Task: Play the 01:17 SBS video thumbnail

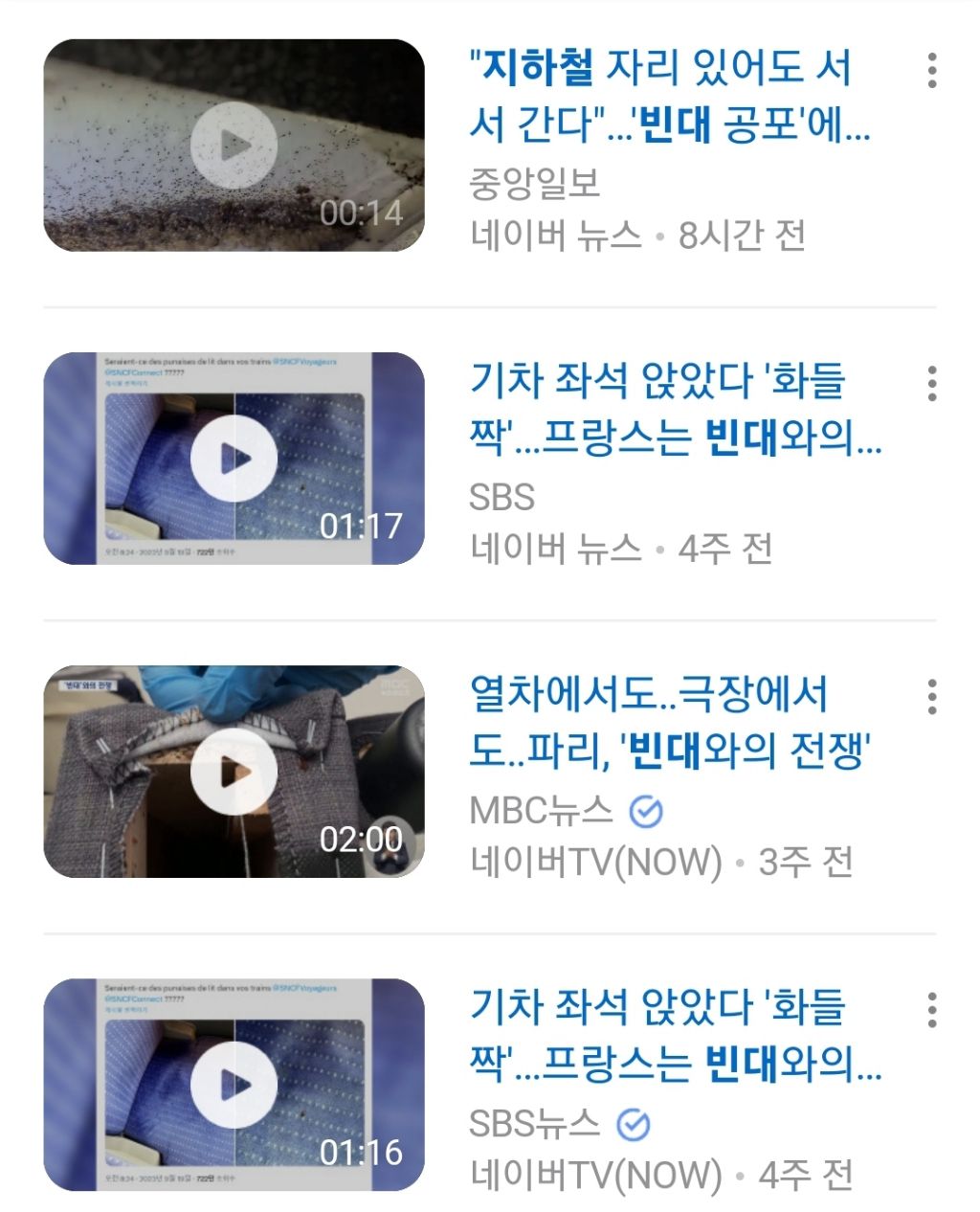Action: tap(234, 459)
